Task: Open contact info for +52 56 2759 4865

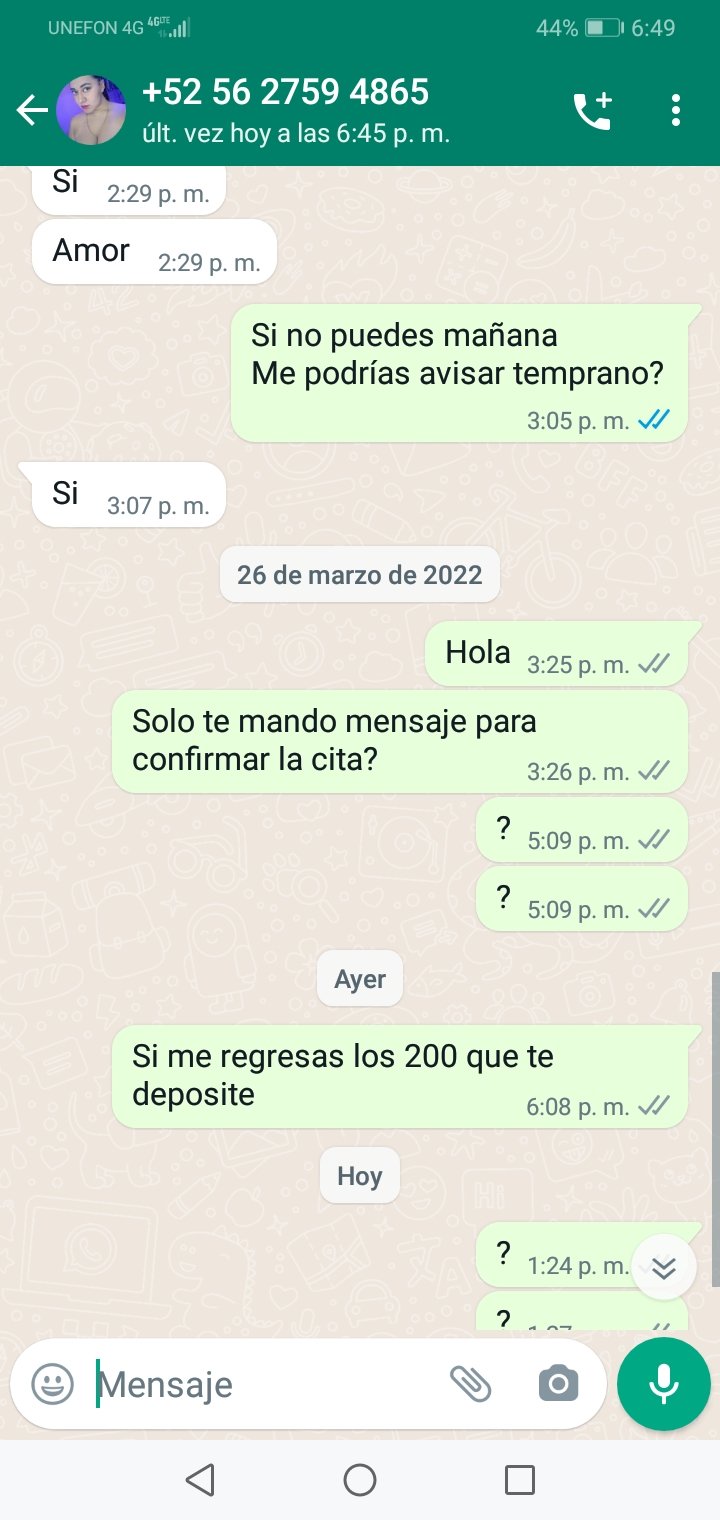Action: (296, 110)
